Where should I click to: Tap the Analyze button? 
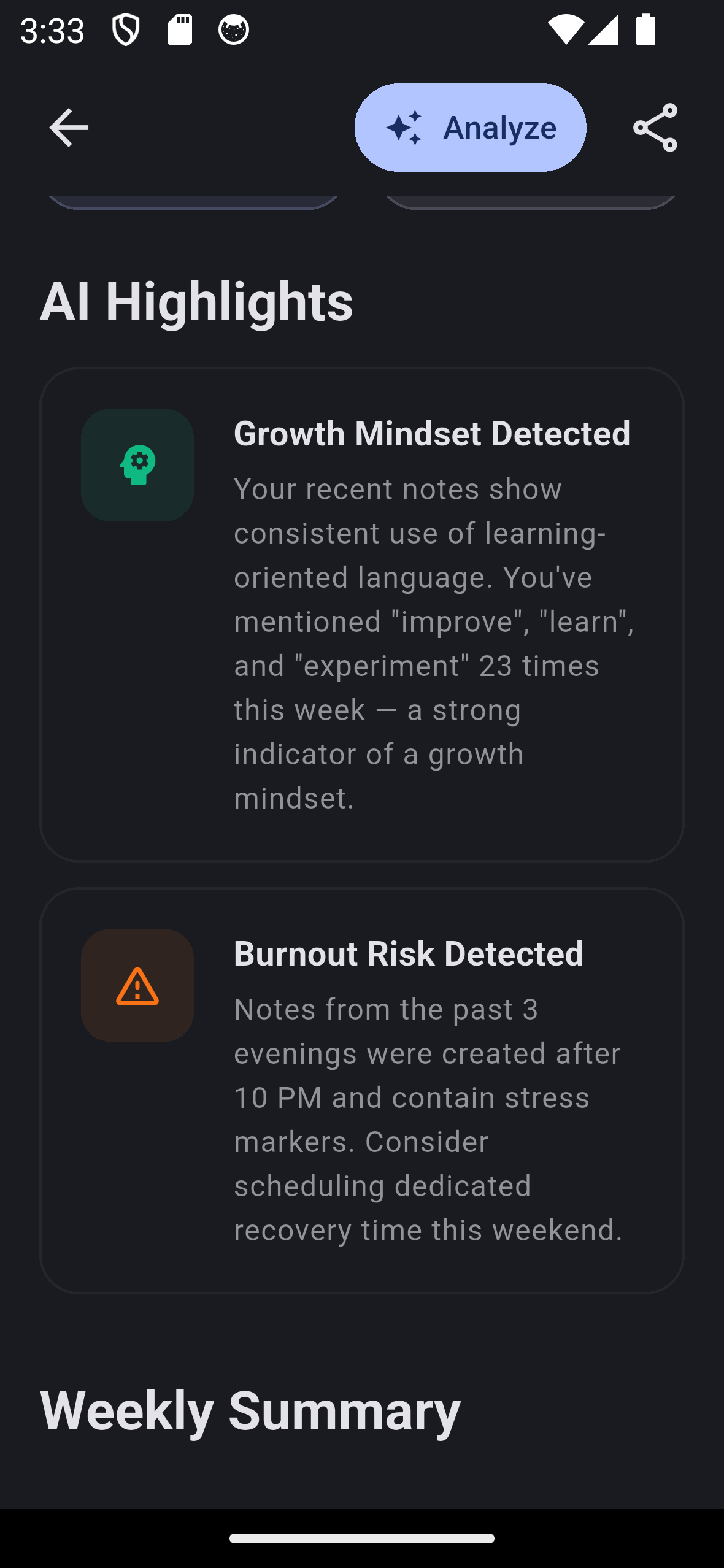coord(470,128)
